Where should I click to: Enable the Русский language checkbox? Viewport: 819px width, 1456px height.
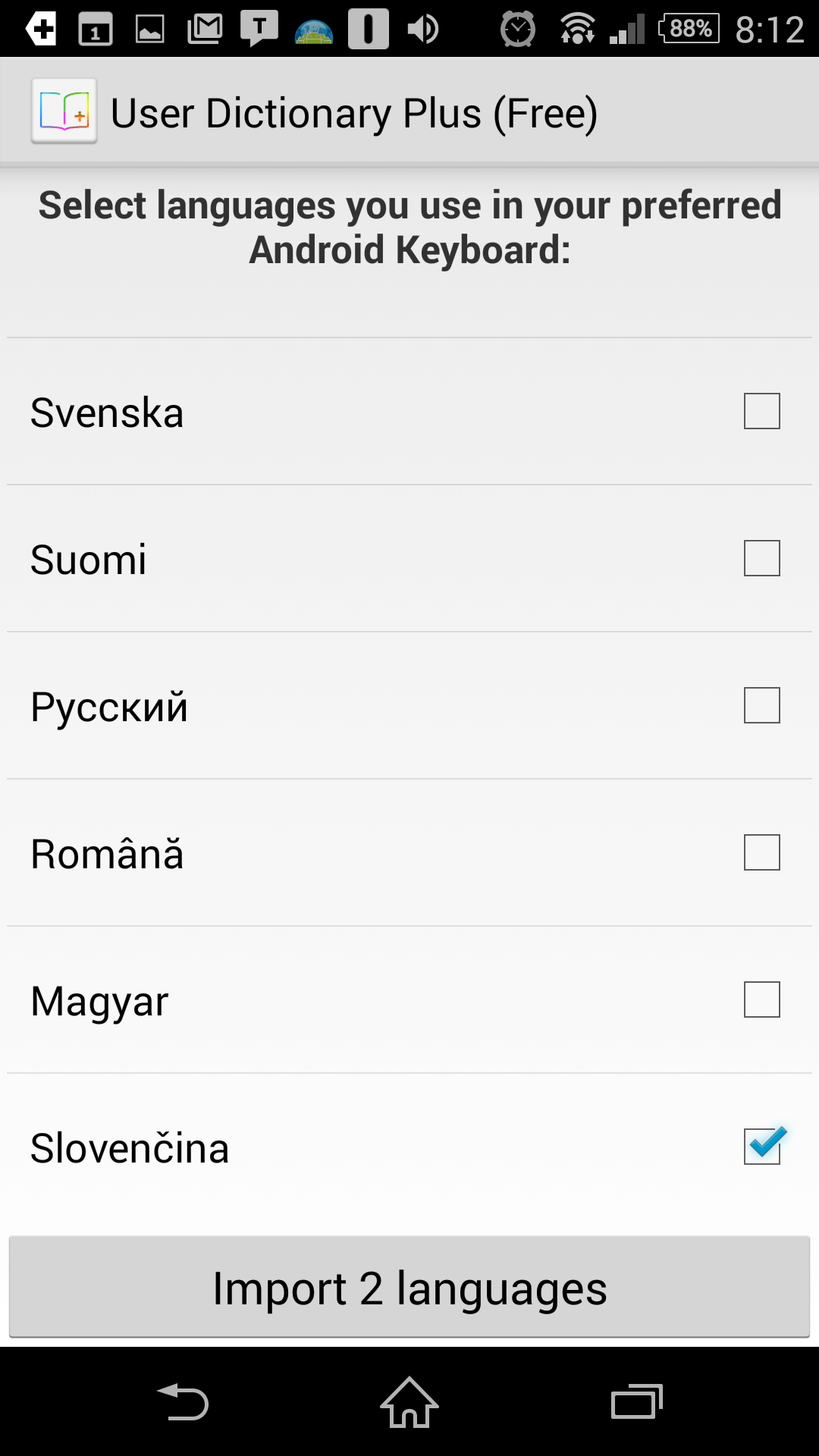point(761,705)
